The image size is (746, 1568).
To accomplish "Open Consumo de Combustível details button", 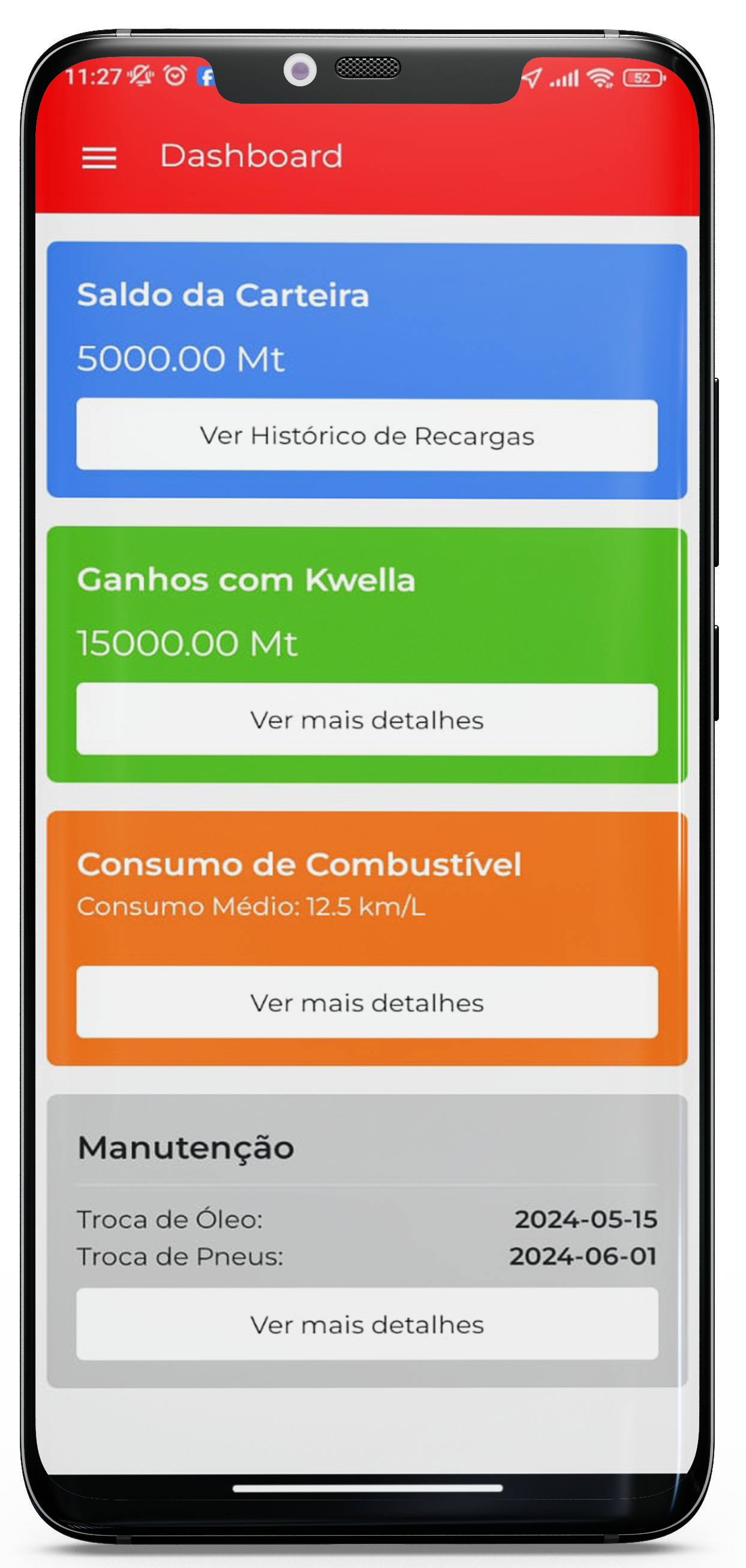I will (366, 1003).
